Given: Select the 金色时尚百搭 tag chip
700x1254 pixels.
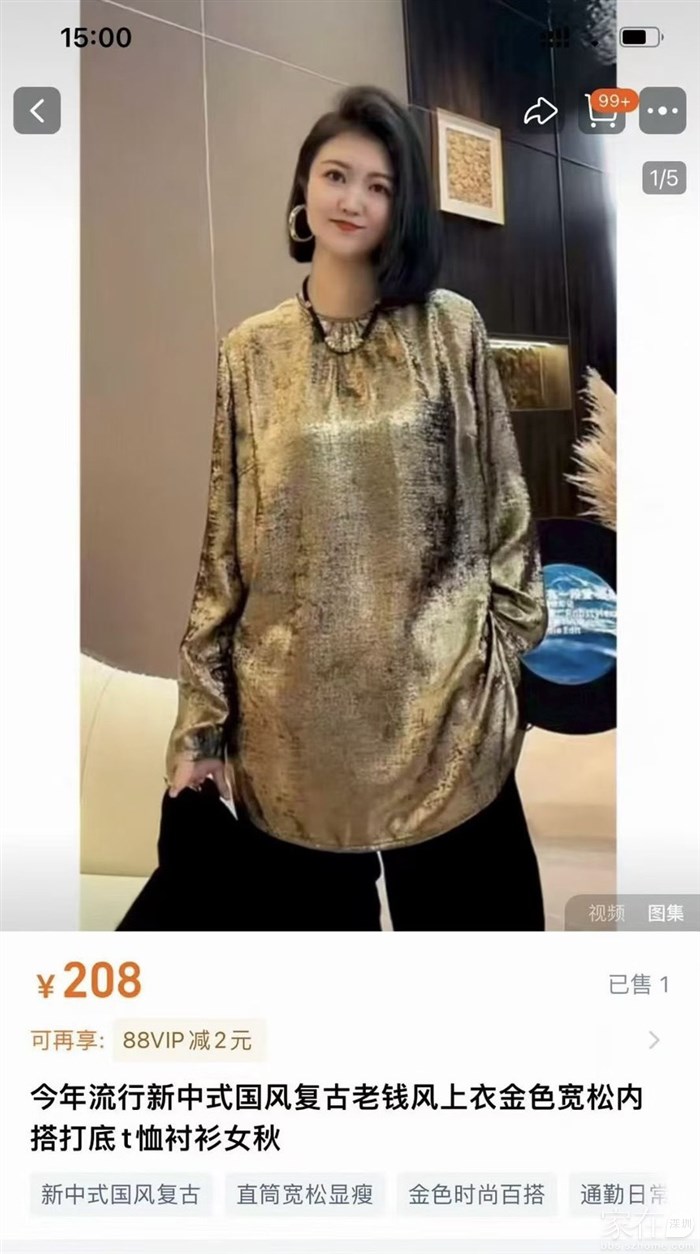Looking at the screenshot, I should [477, 1194].
